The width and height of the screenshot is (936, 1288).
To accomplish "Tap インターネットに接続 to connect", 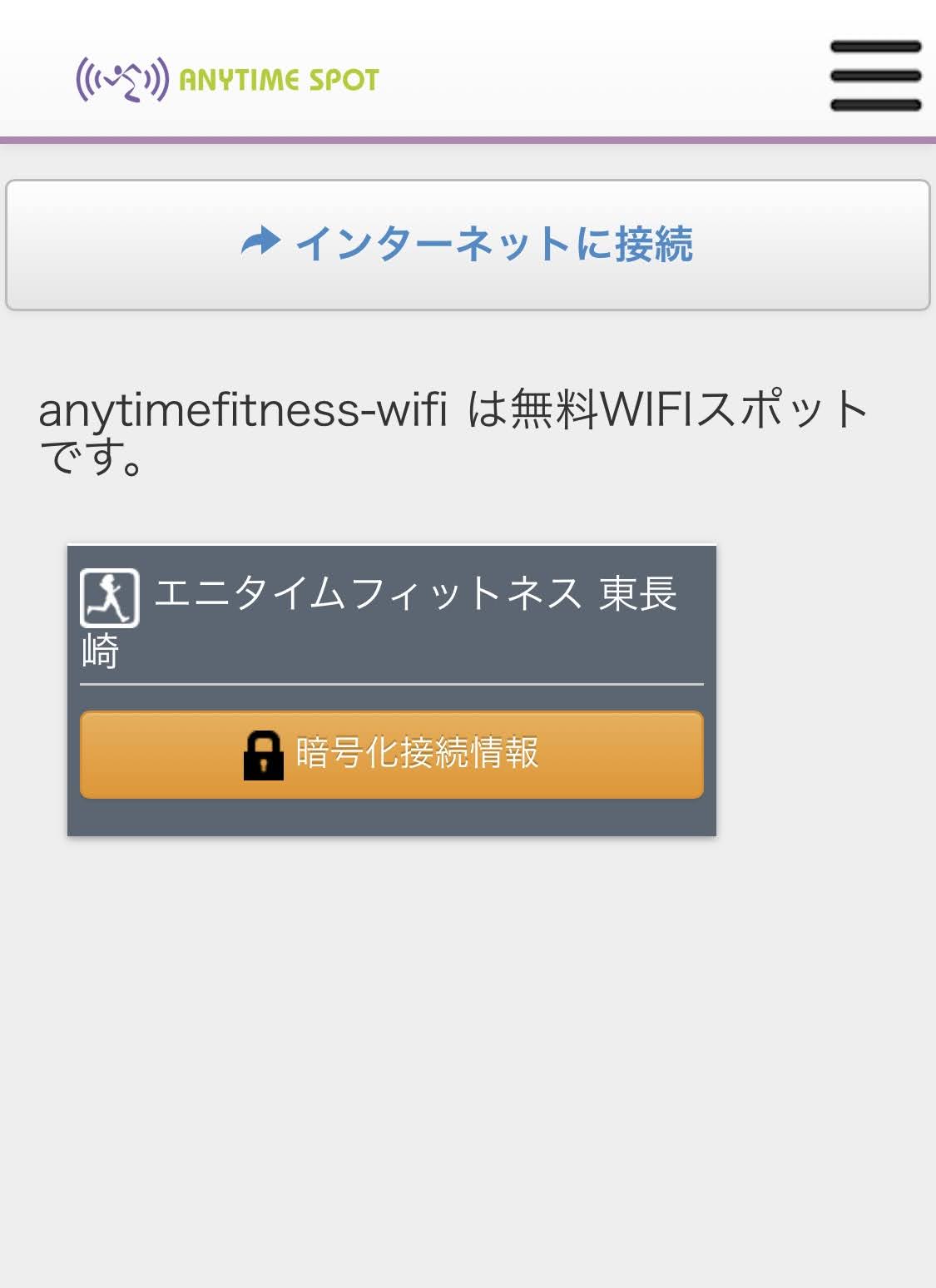I will [468, 245].
